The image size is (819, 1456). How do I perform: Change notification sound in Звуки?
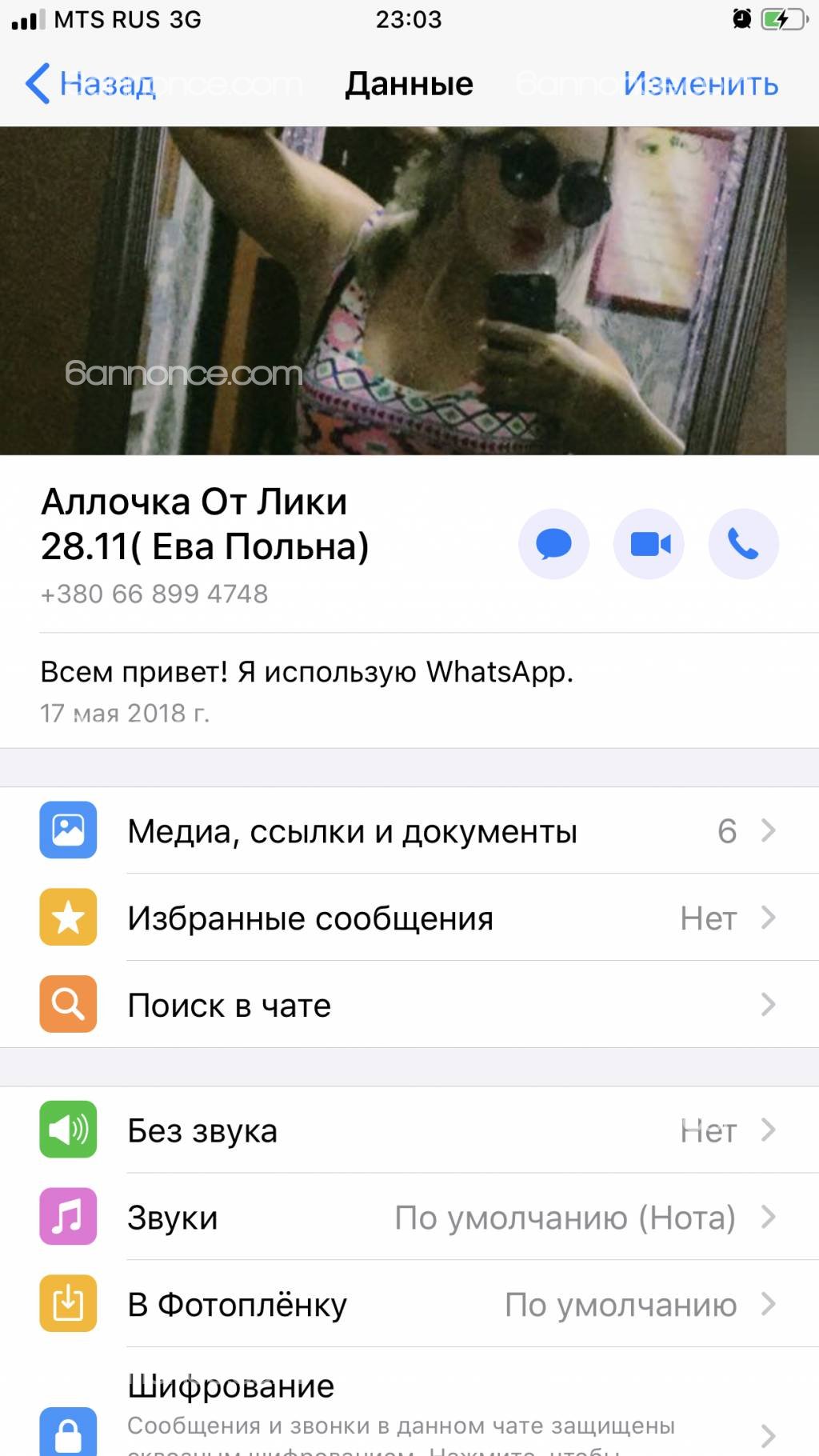pyautogui.click(x=409, y=1218)
